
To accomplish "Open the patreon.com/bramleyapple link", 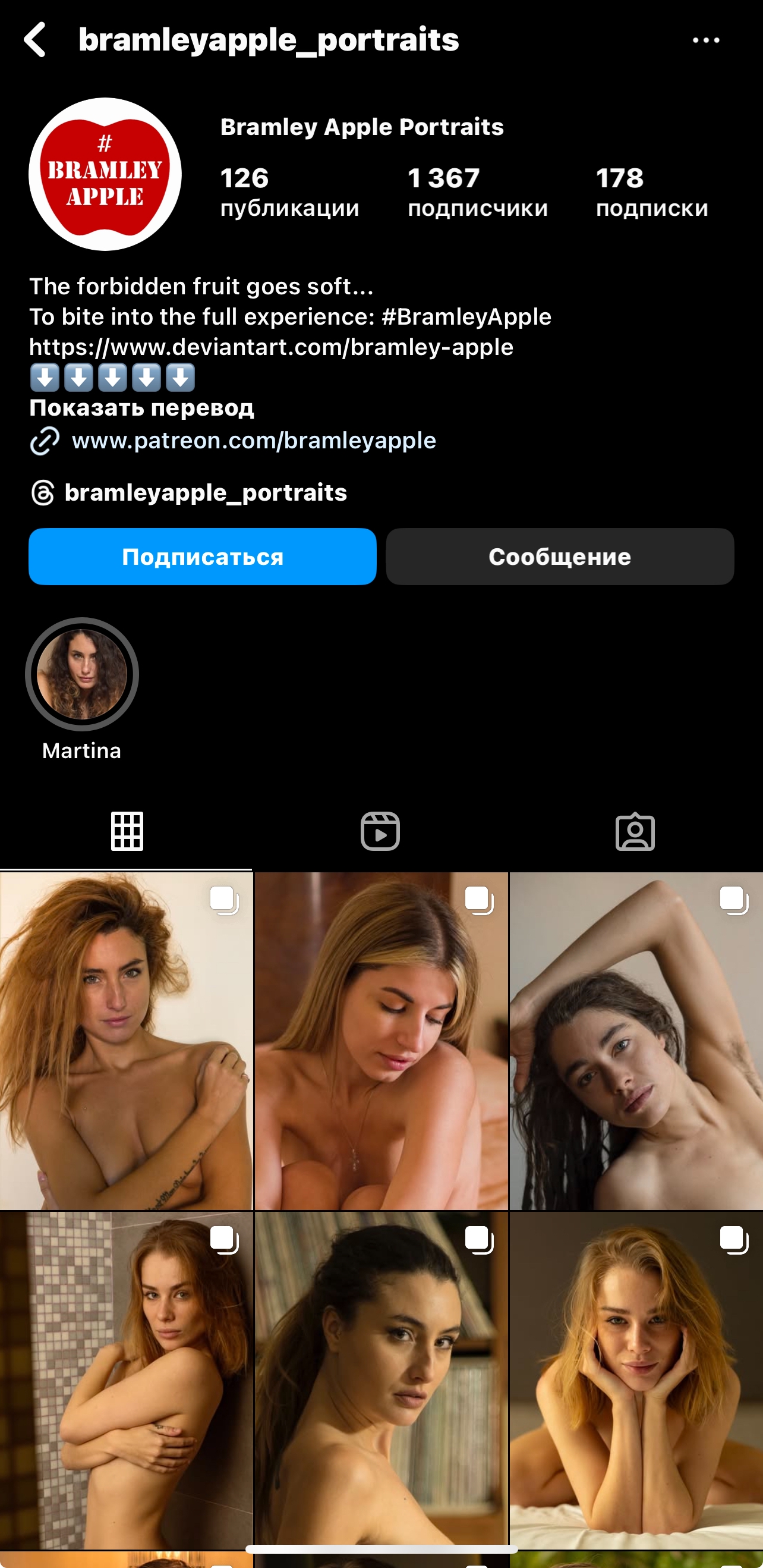I will [x=254, y=440].
